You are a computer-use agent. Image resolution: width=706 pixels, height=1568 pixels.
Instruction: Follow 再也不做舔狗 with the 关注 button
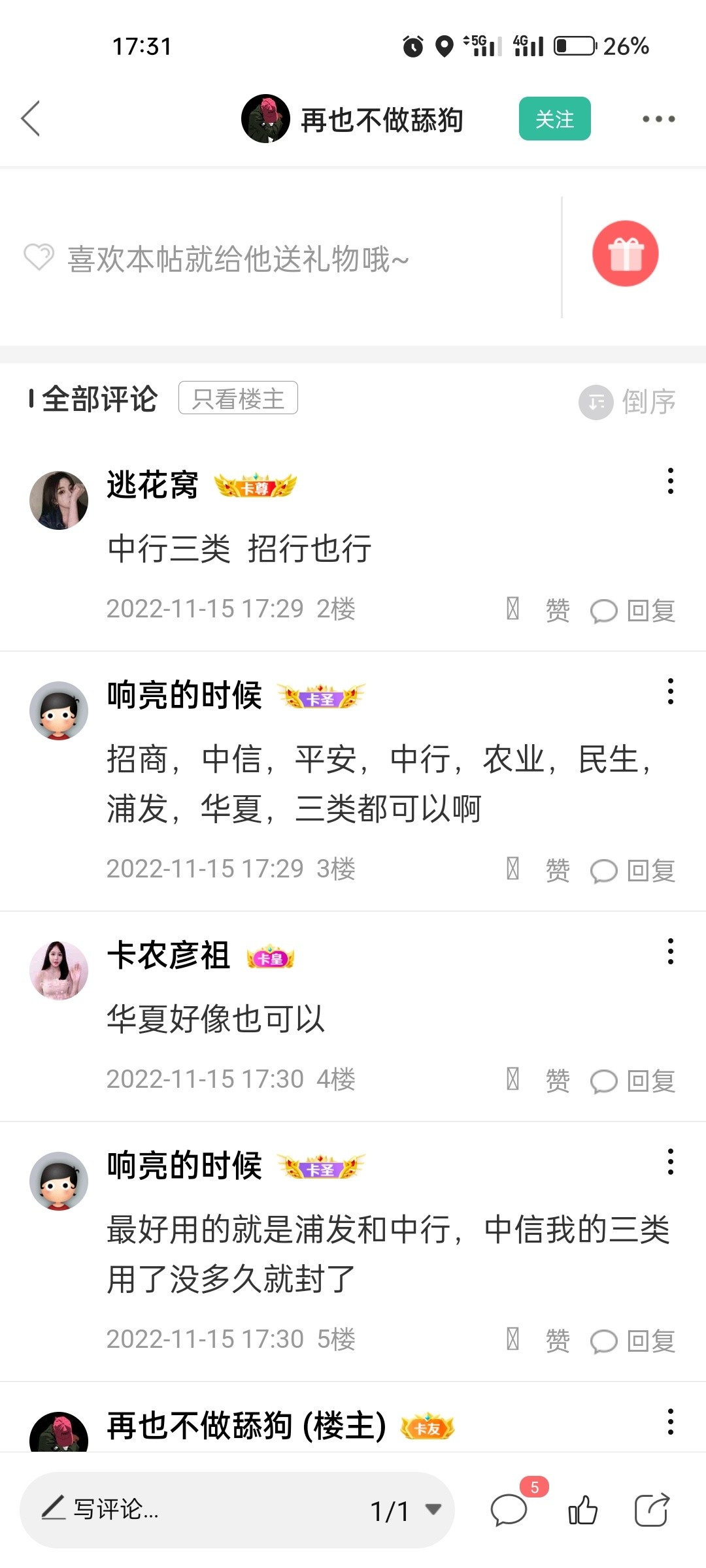tap(554, 119)
